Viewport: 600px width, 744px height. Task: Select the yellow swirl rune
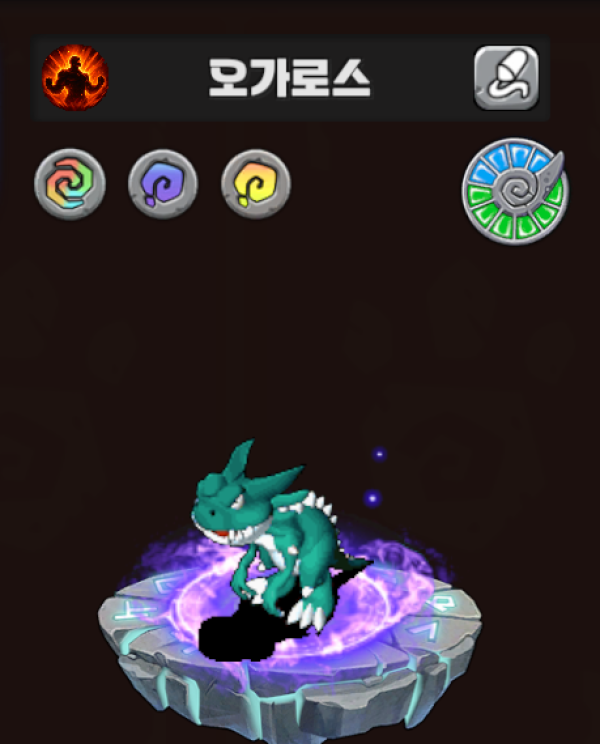[x=256, y=184]
